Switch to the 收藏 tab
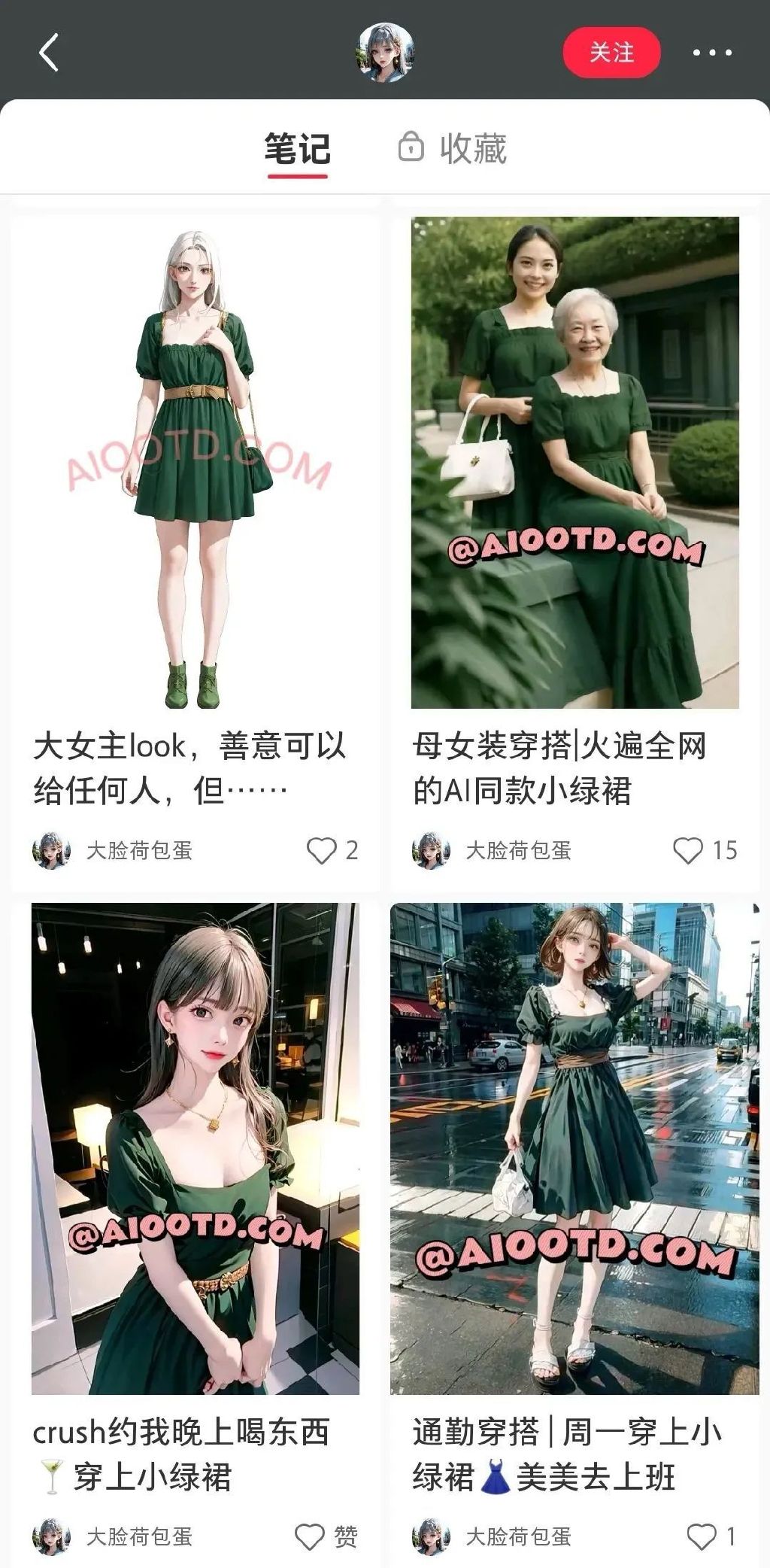 [x=453, y=148]
